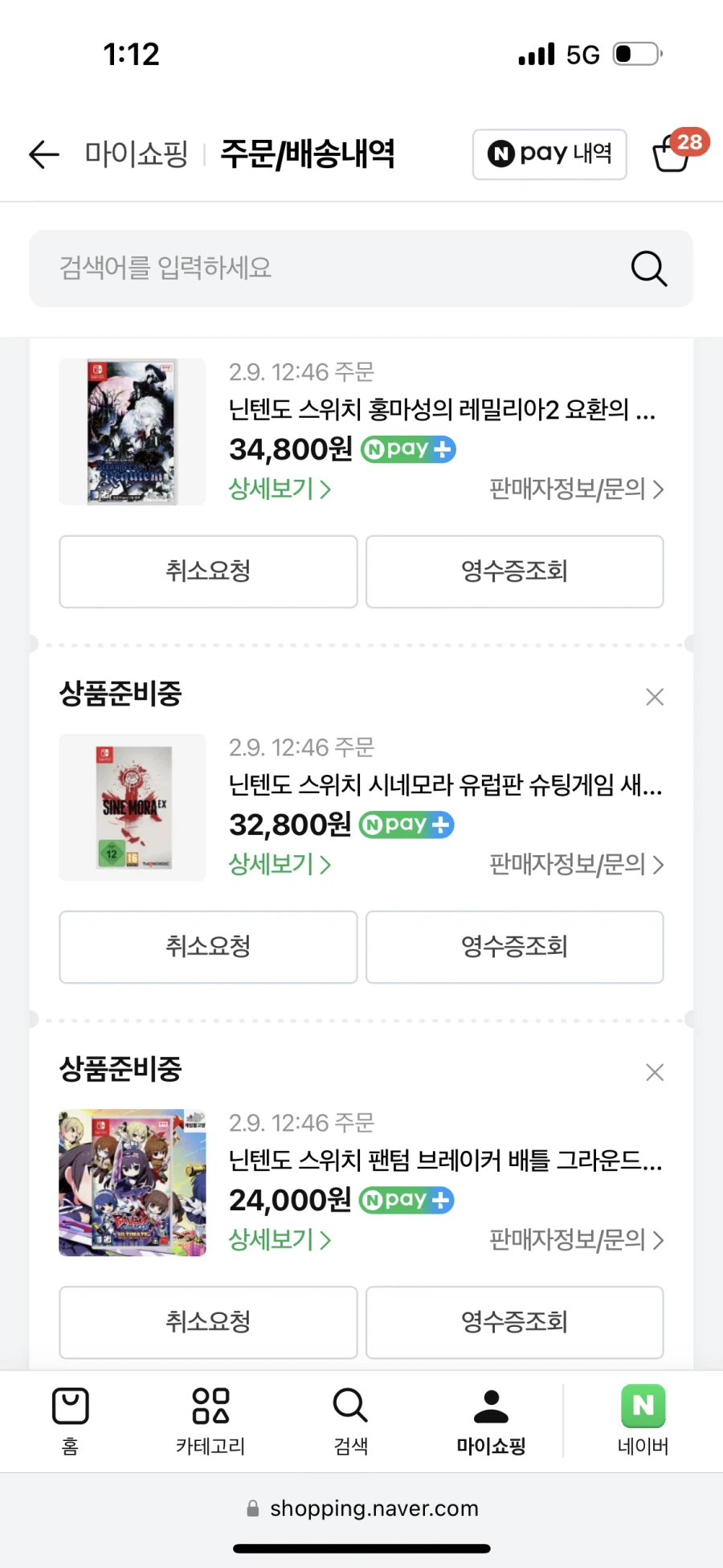Tap the search input field at the top

[321, 268]
